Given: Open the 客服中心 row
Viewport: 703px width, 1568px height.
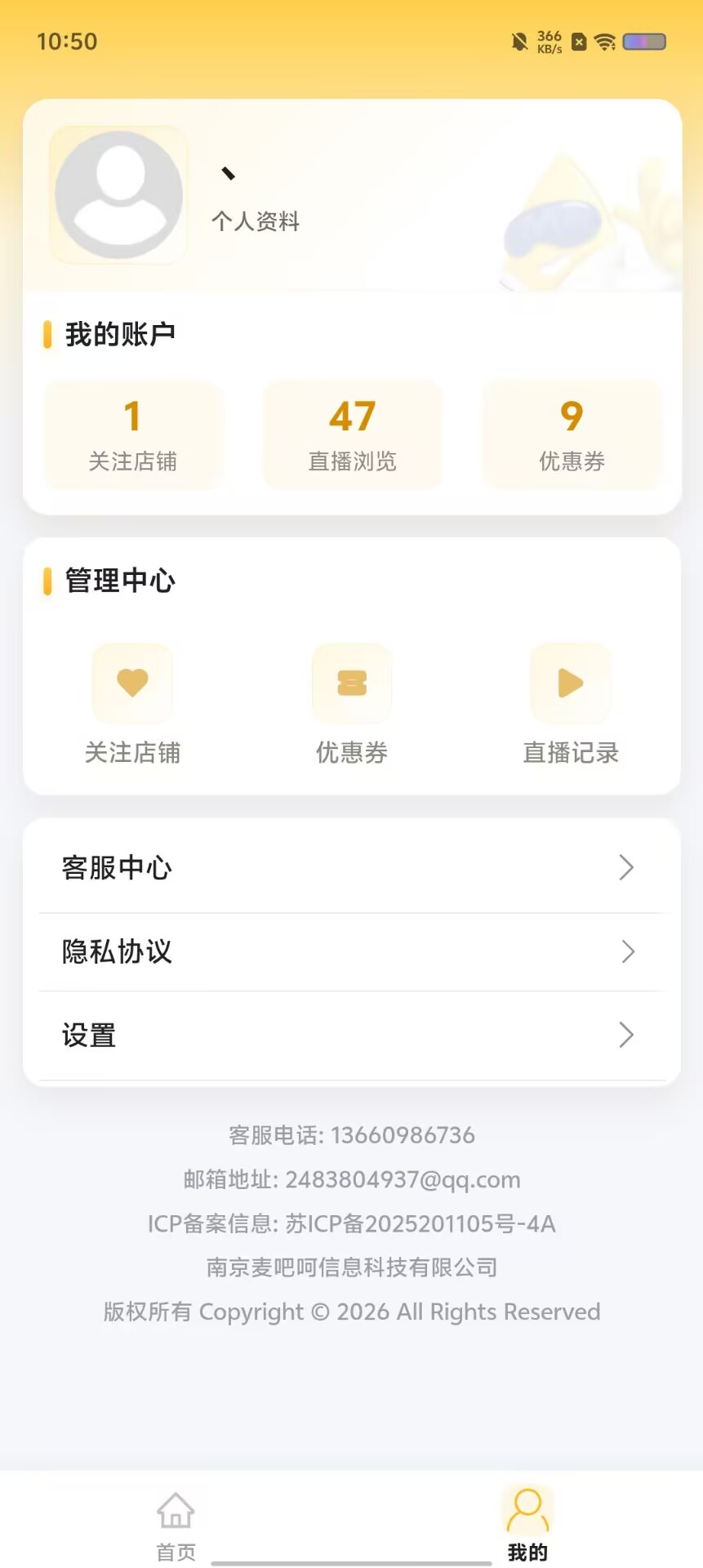Looking at the screenshot, I should tap(352, 867).
